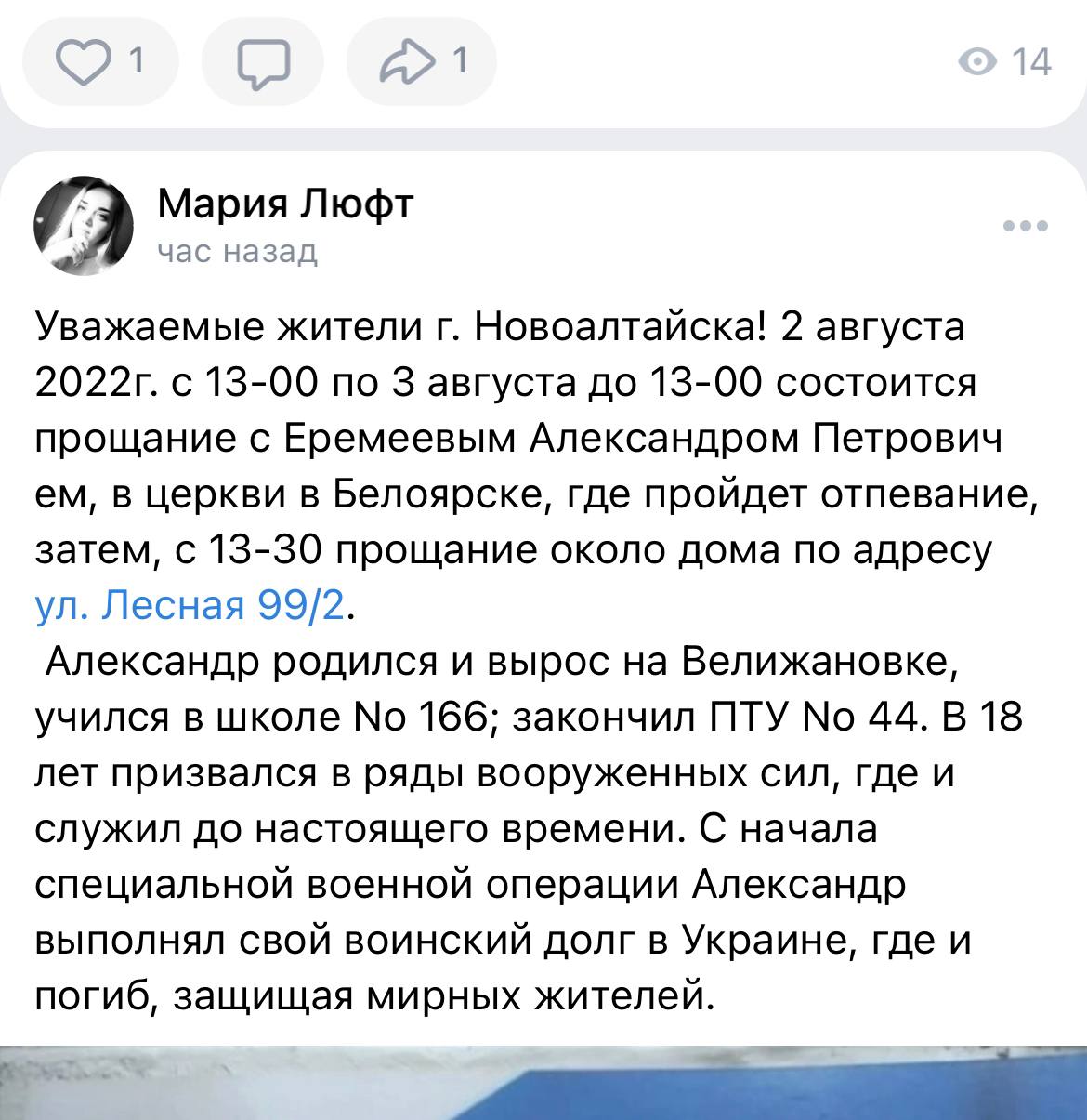1087x1120 pixels.
Task: Open the three-dot menu on Мария's post
Action: pos(1026,226)
